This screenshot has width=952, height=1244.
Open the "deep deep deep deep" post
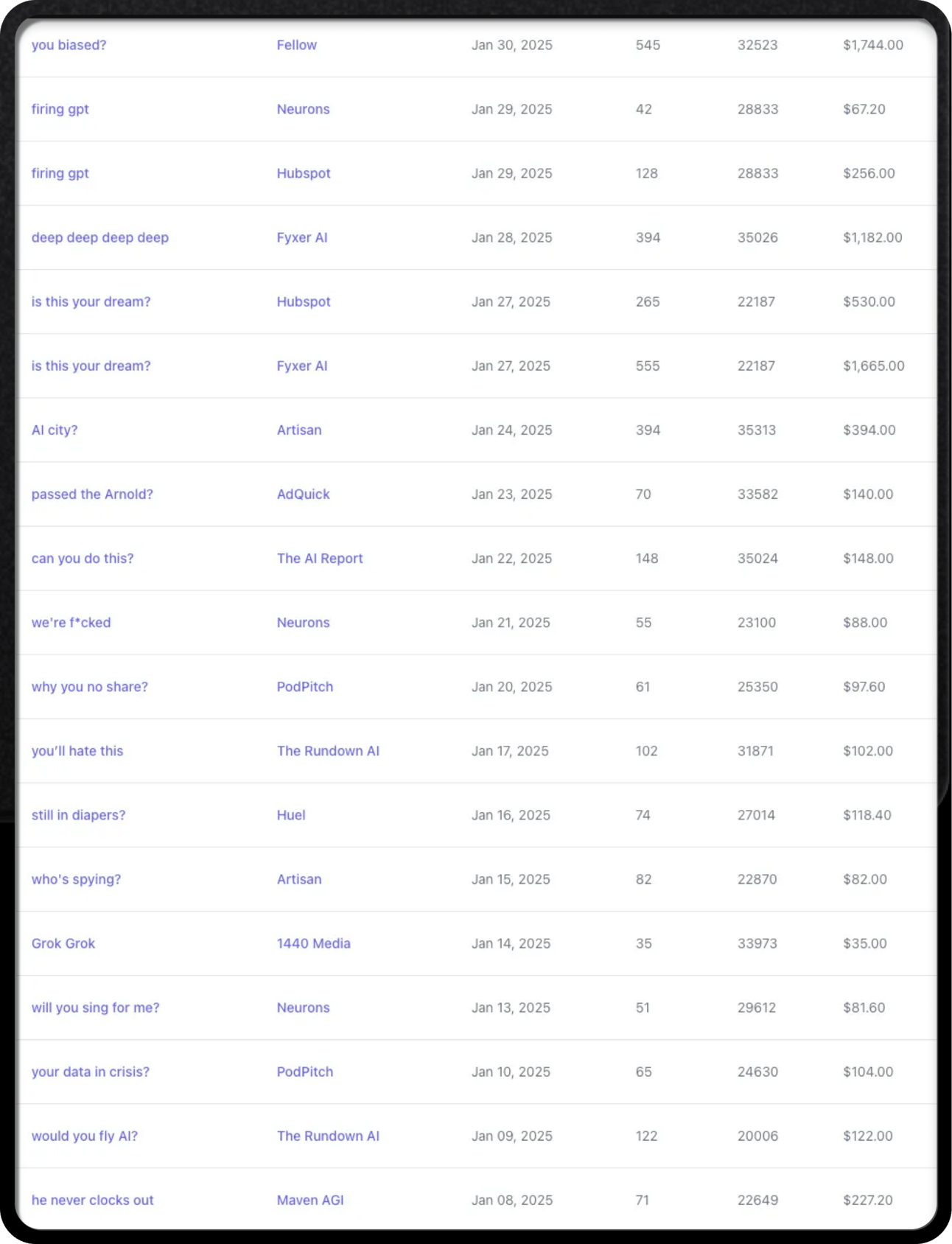(x=99, y=237)
